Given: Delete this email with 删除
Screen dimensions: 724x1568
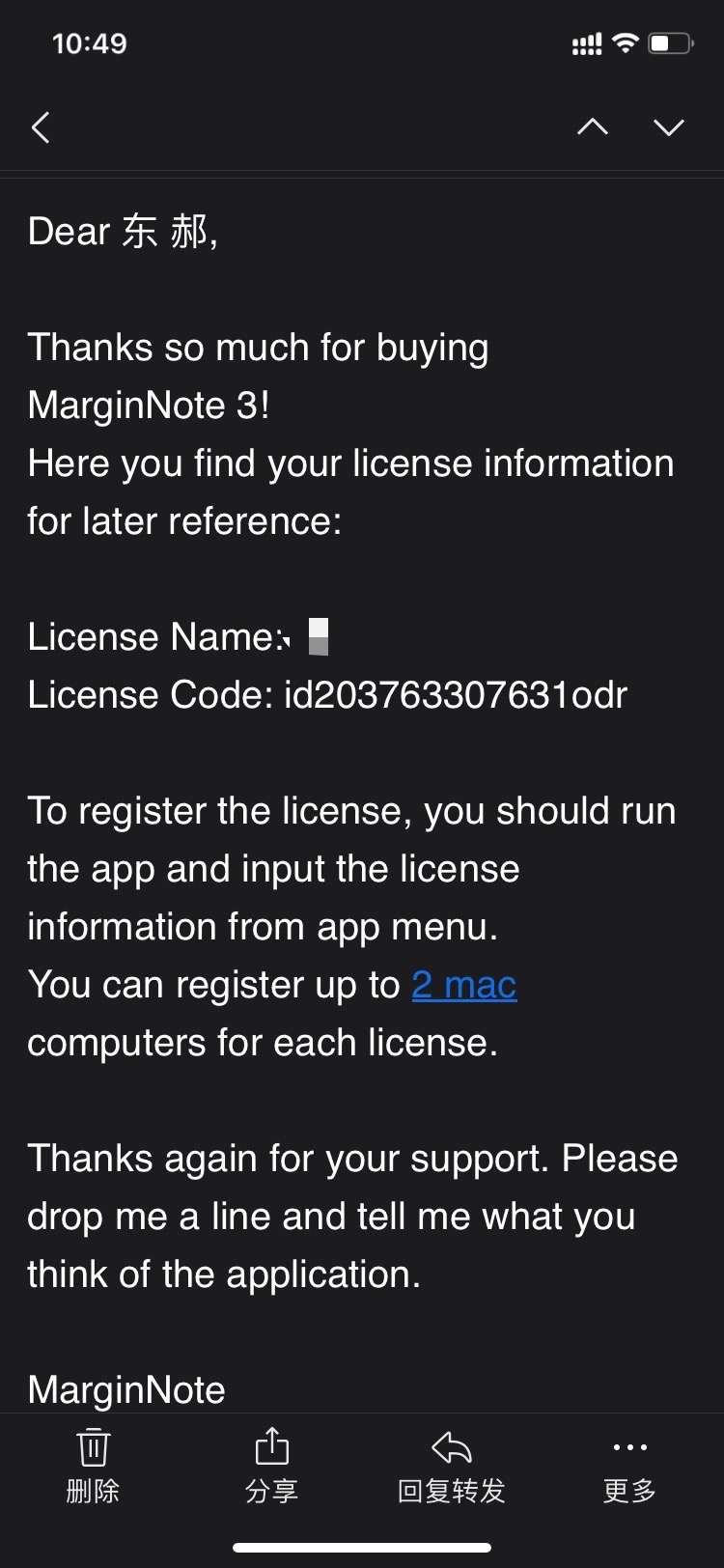Looking at the screenshot, I should coord(93,1466).
